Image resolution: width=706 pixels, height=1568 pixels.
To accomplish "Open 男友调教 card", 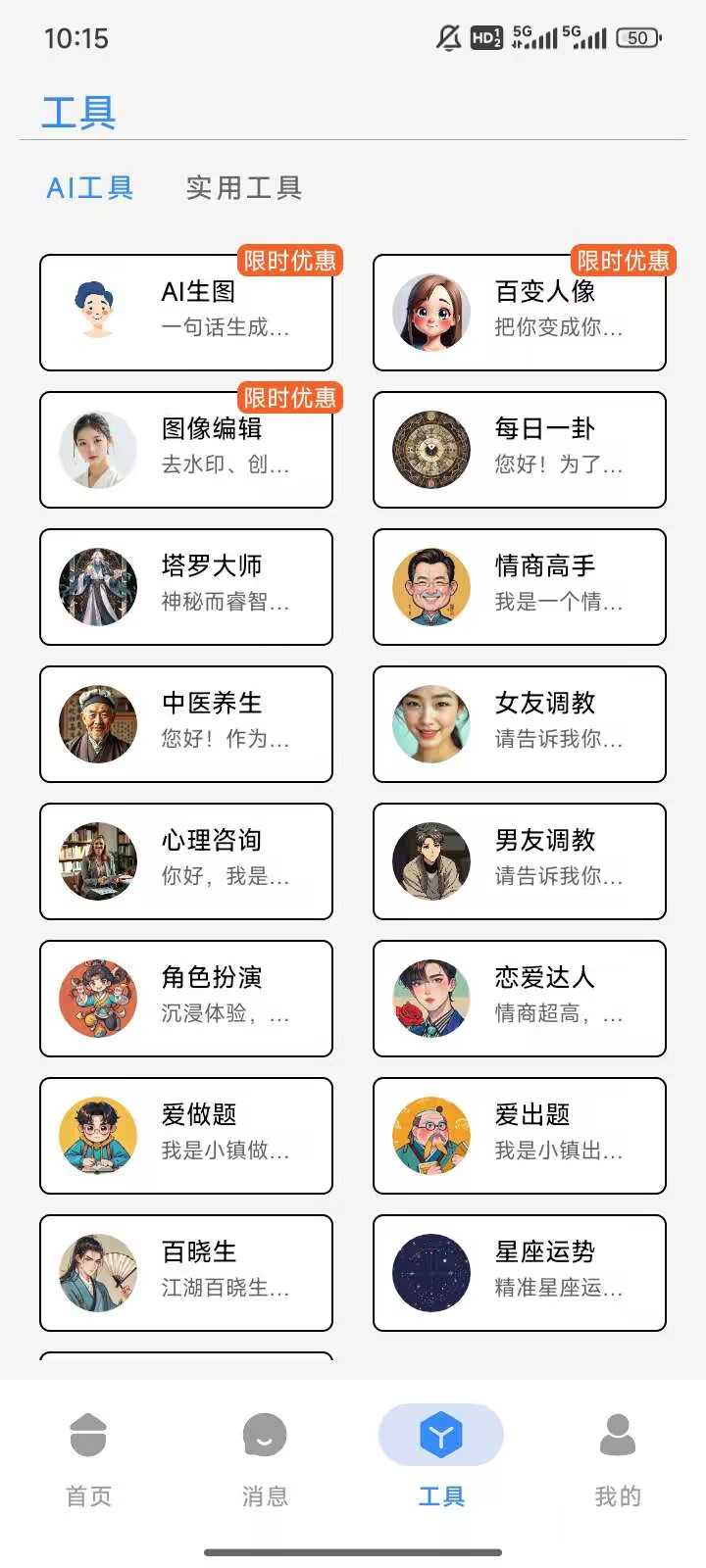I will [520, 861].
